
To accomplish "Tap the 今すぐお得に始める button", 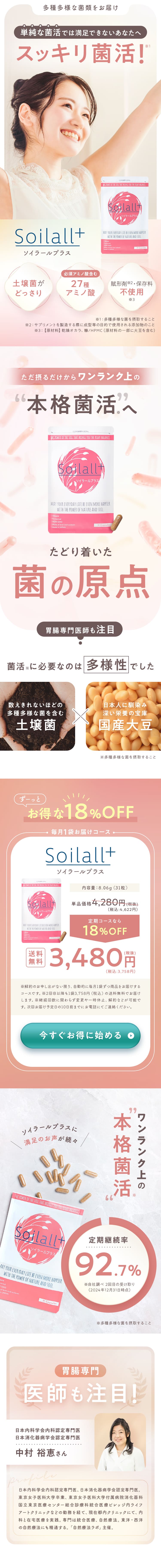I will (x=80, y=1035).
